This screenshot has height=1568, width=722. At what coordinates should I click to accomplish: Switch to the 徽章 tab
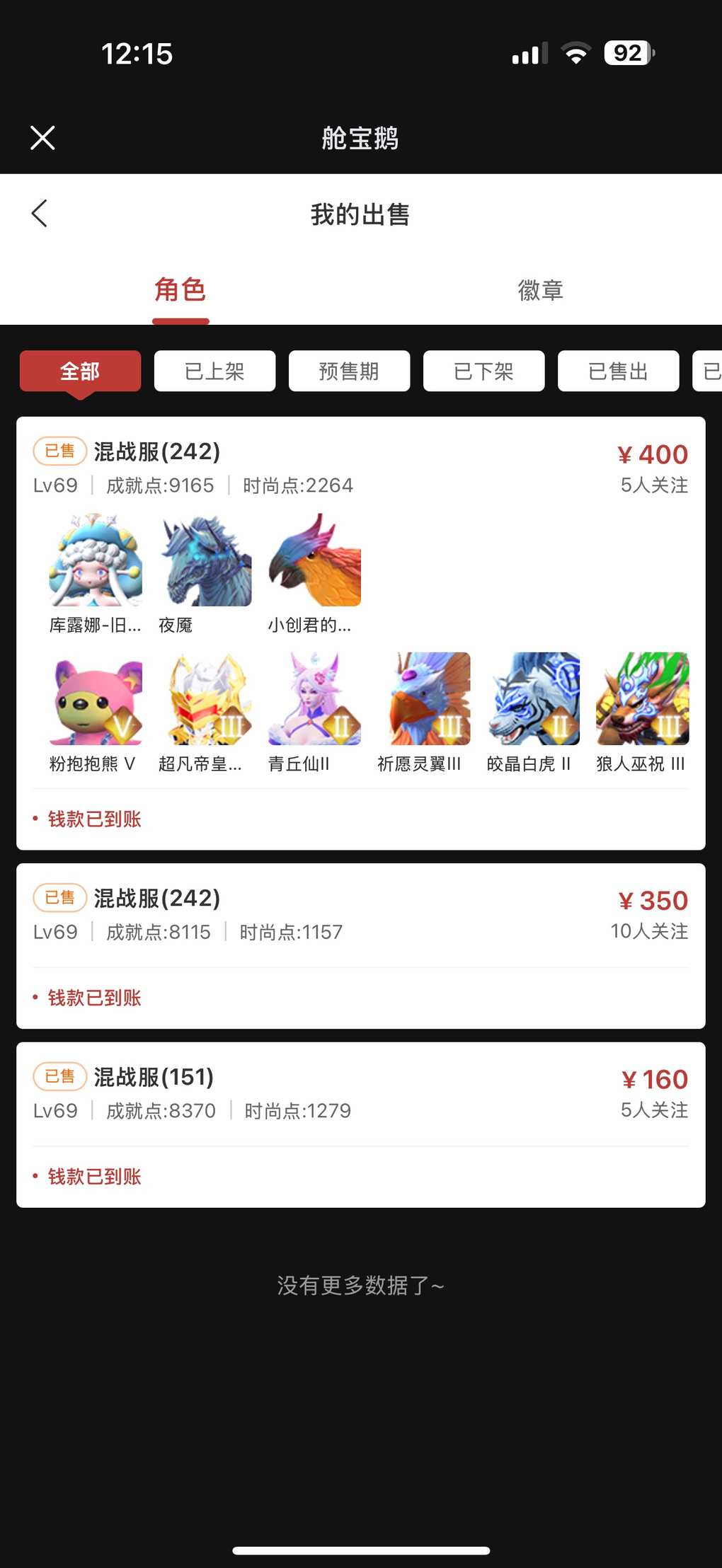pos(541,290)
